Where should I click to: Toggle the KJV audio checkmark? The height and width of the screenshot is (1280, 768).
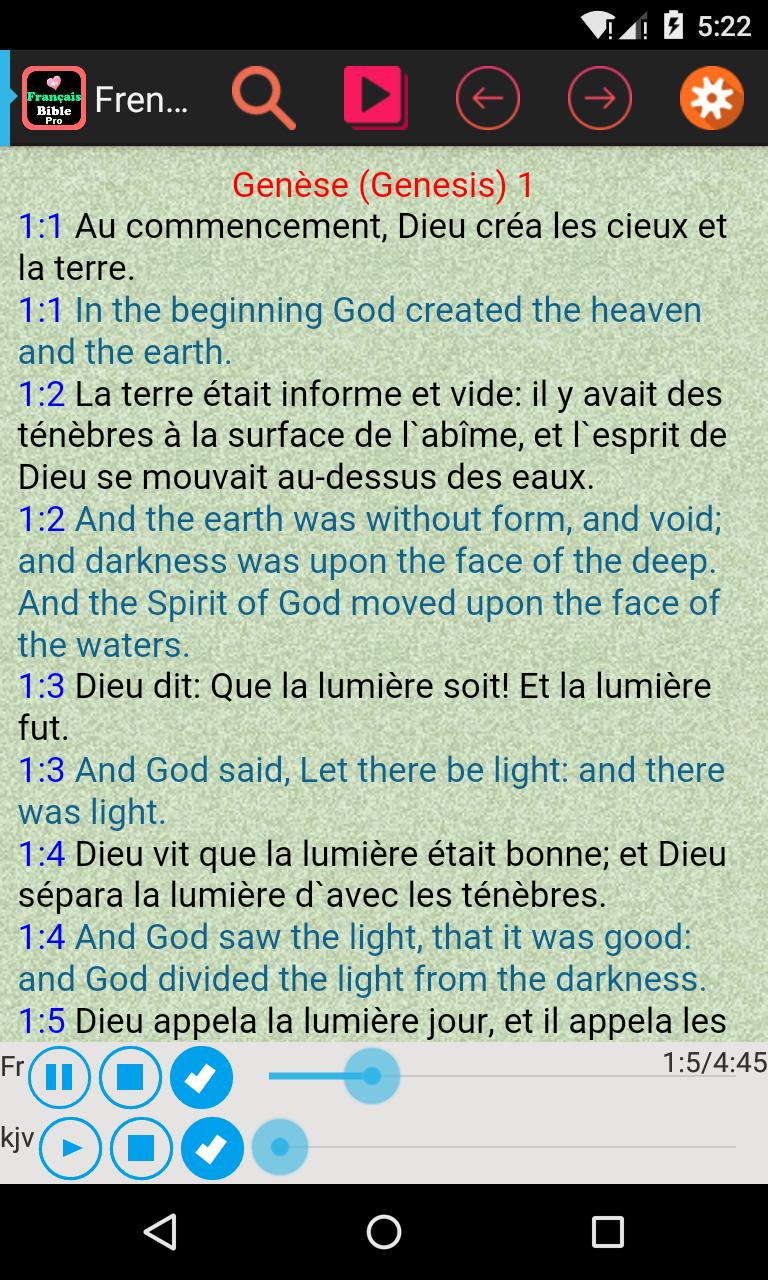point(212,1148)
